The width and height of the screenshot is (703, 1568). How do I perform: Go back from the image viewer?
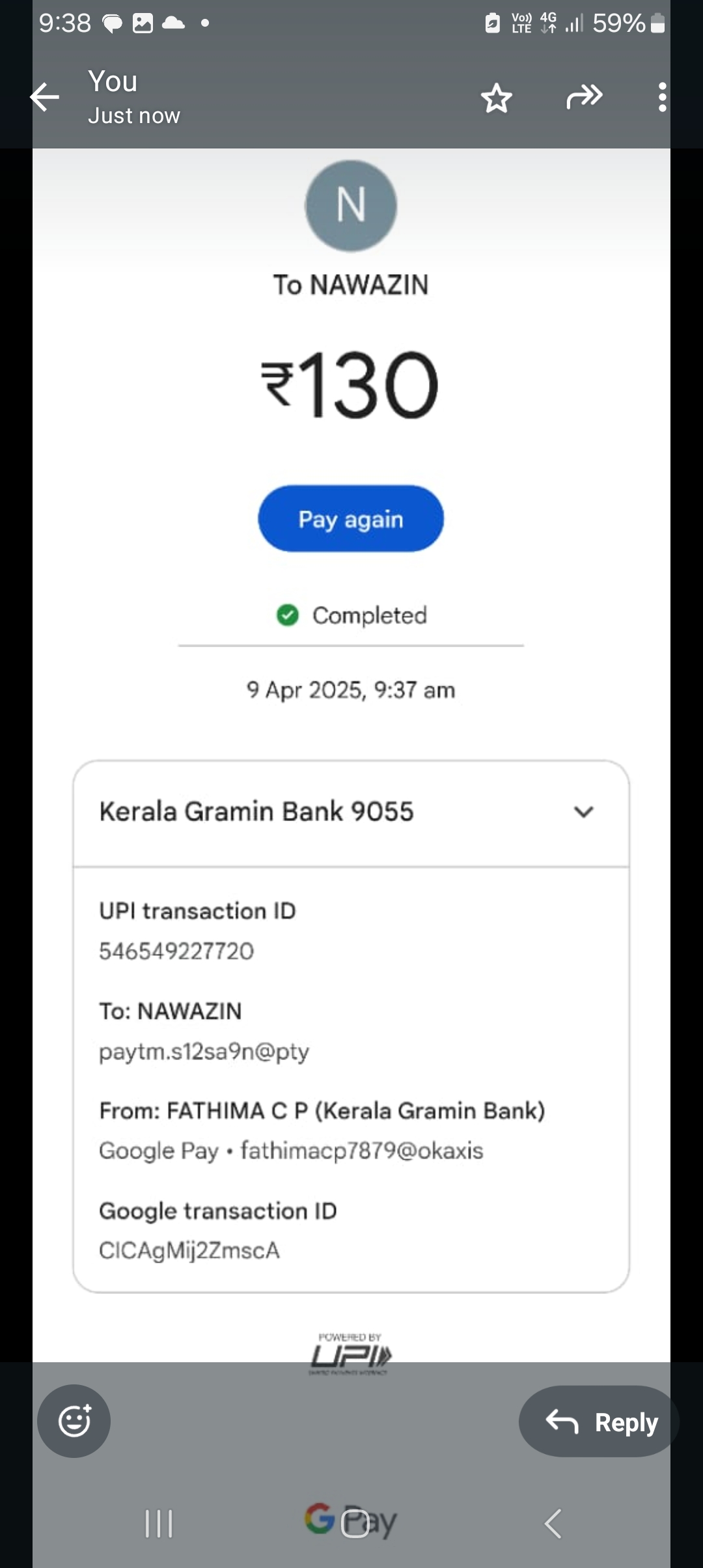(x=44, y=98)
